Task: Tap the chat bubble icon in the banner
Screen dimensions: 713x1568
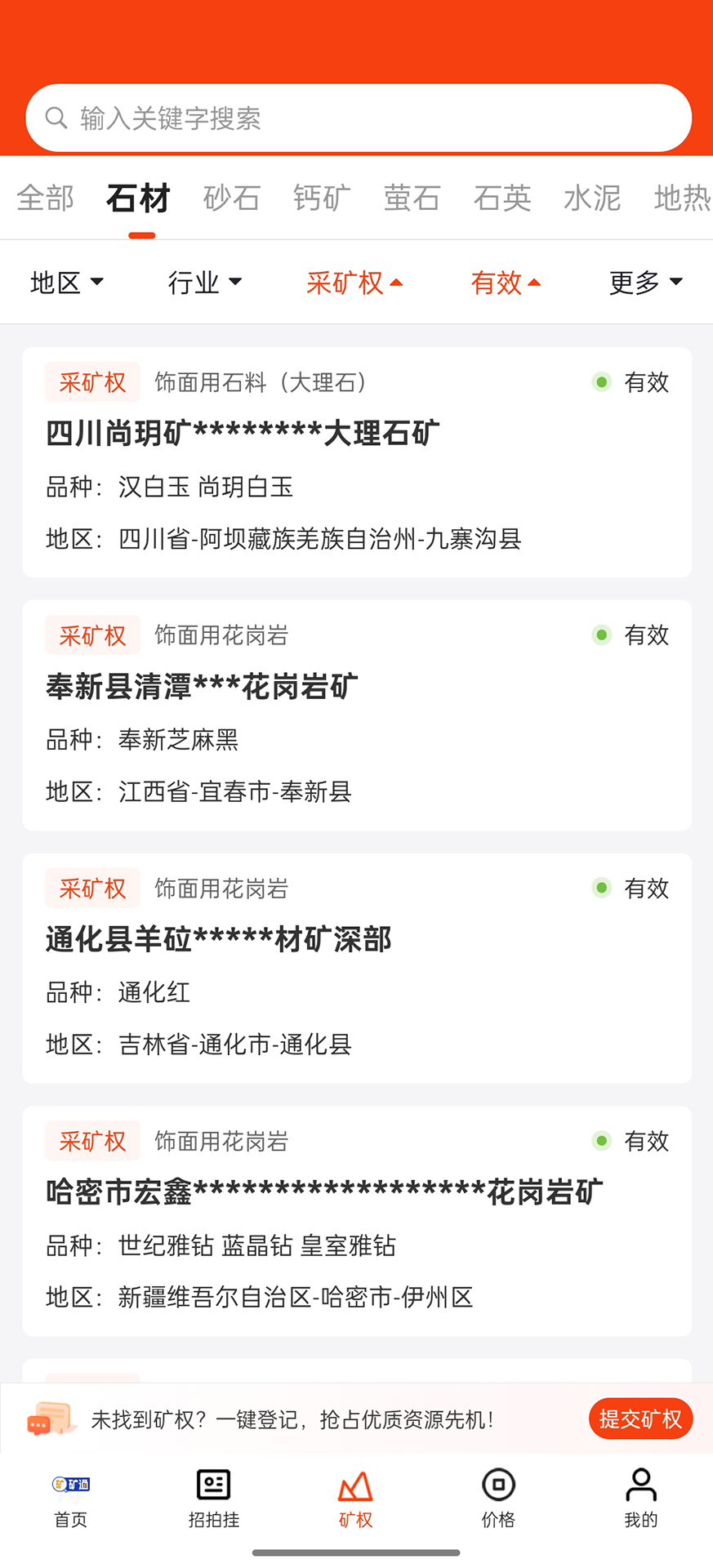Action: (x=49, y=1419)
